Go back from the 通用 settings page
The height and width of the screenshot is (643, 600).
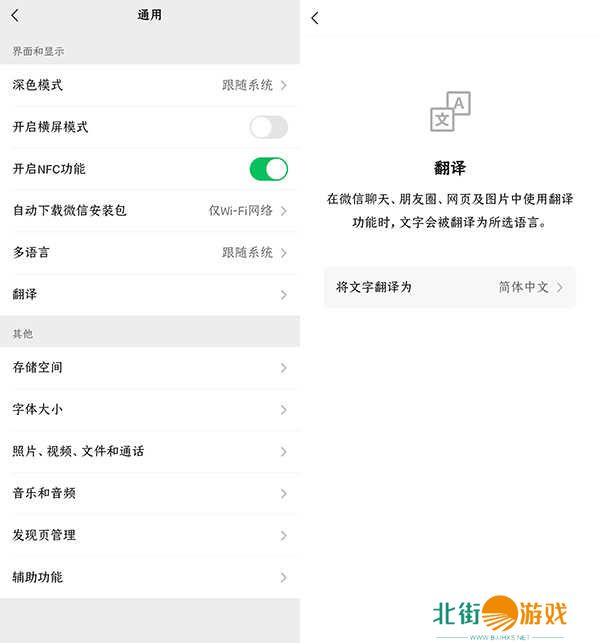[x=15, y=15]
